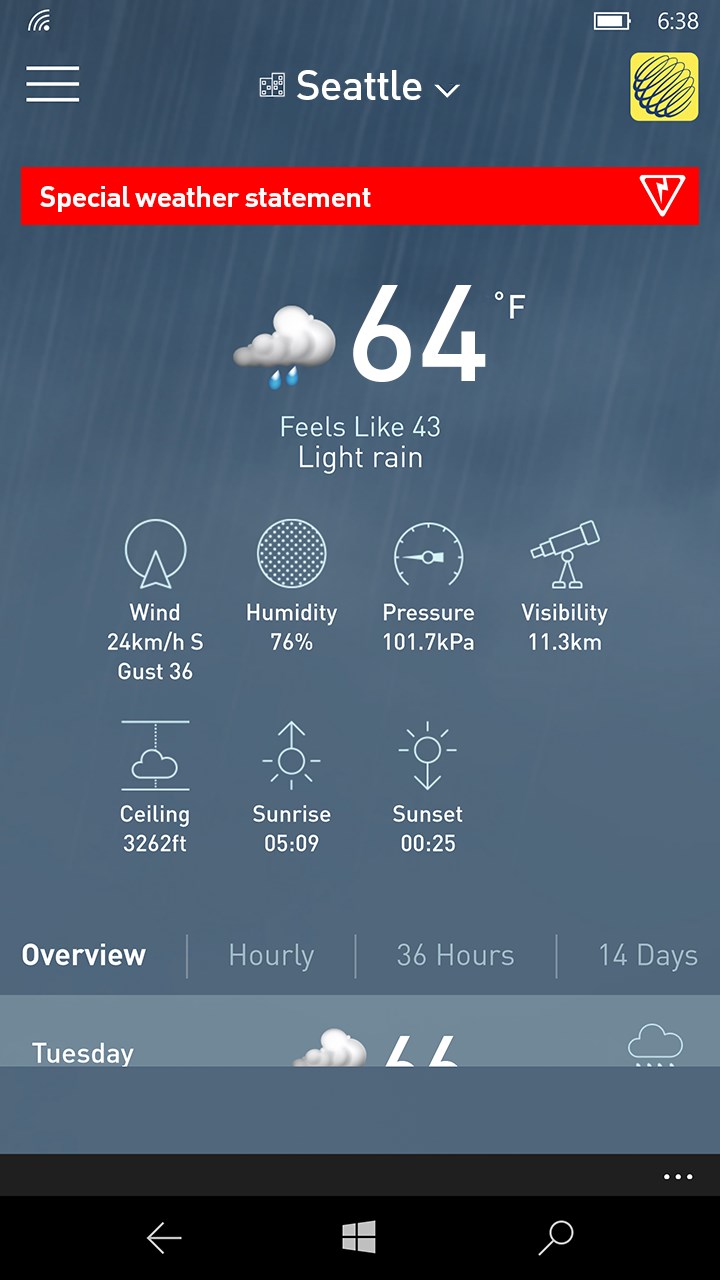Click the Windows Search button

[556, 1238]
